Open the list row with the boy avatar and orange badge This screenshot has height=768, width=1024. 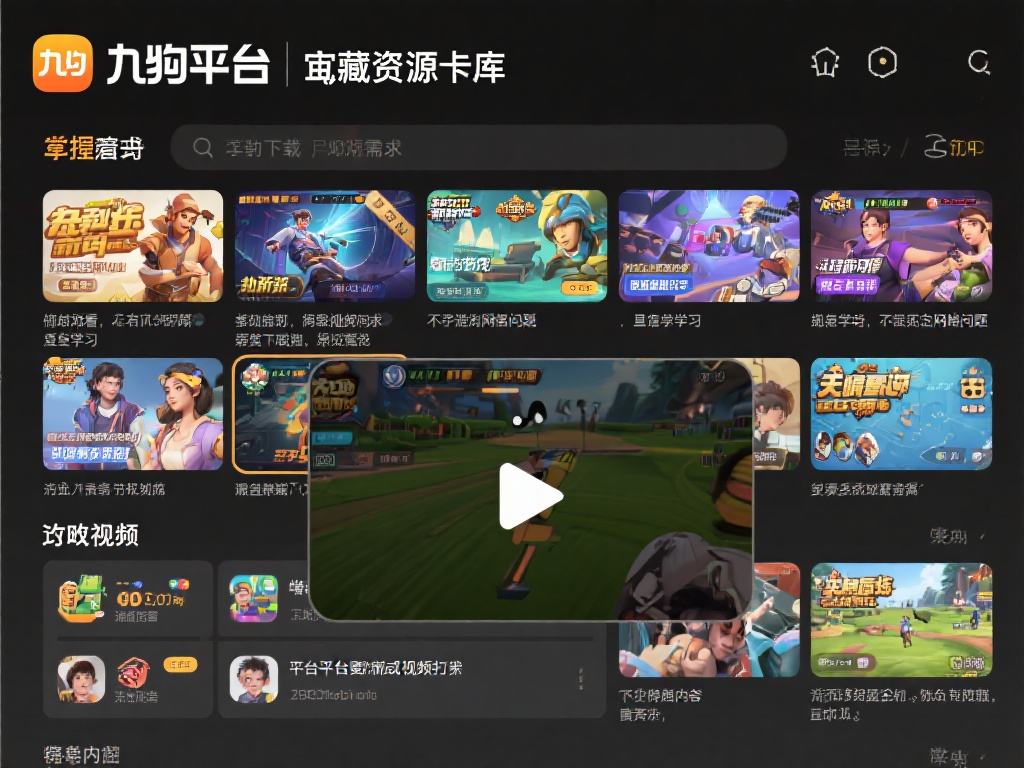point(128,679)
